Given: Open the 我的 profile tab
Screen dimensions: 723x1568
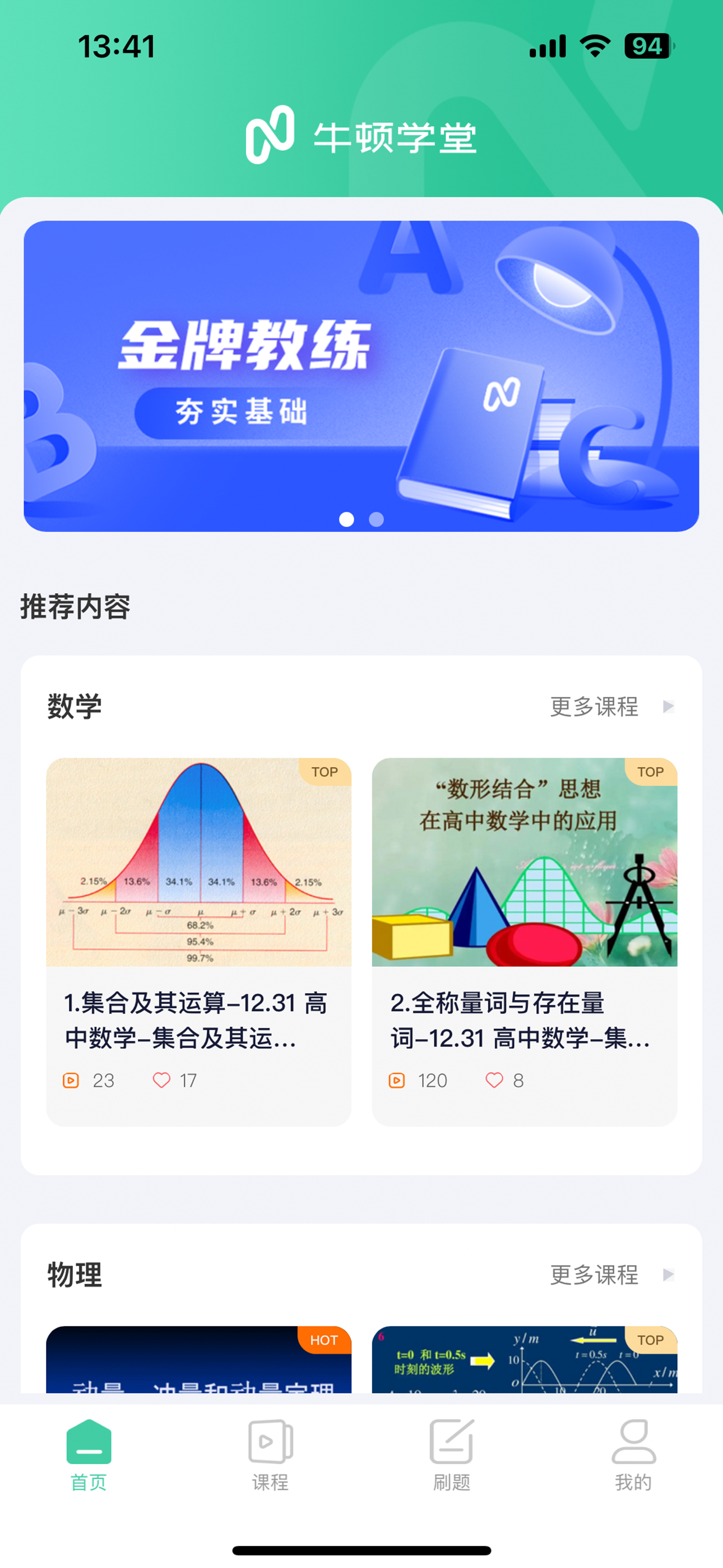Looking at the screenshot, I should [633, 1455].
